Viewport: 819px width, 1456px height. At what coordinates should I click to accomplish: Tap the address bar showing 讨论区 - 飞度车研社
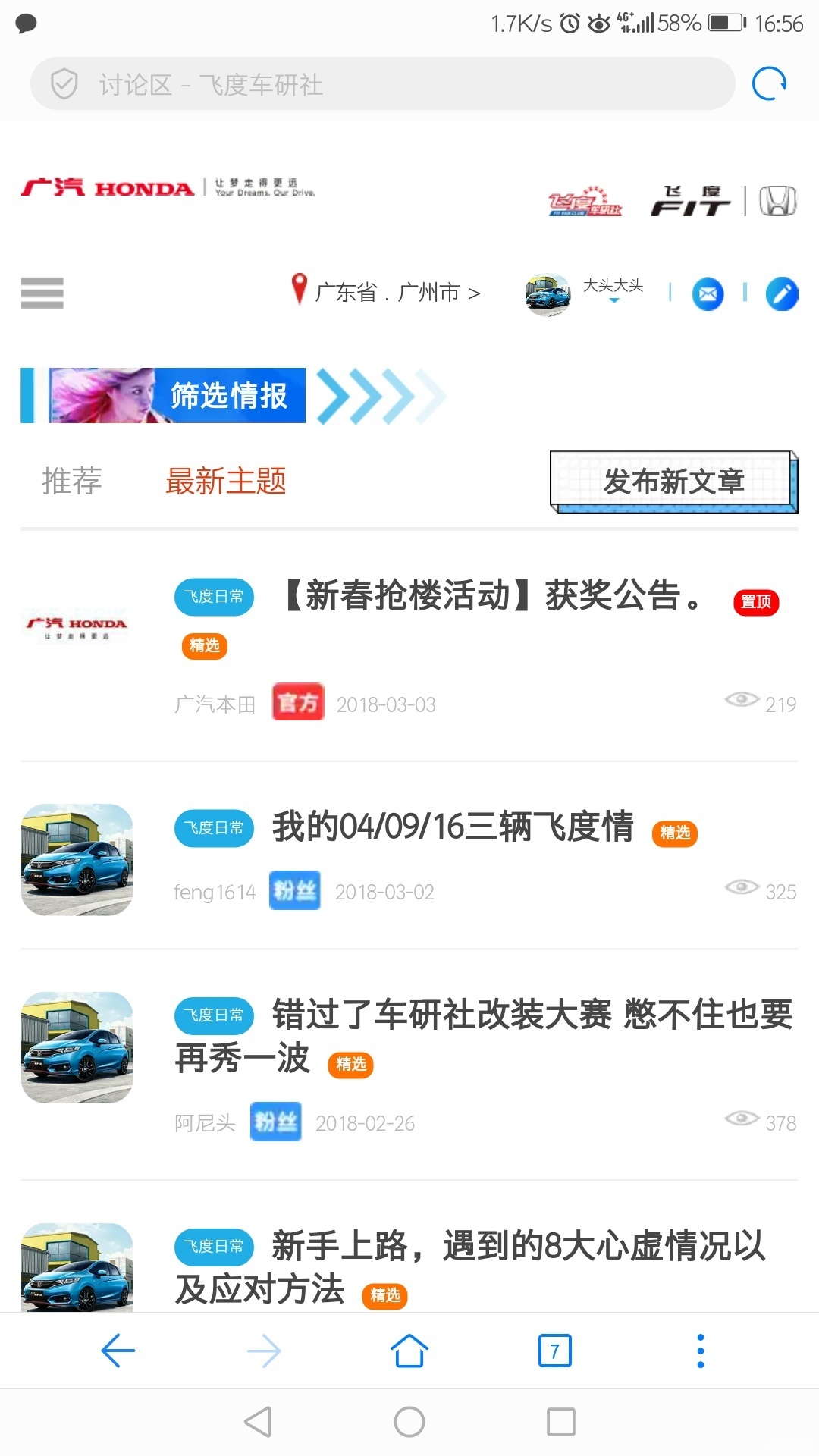(x=379, y=83)
